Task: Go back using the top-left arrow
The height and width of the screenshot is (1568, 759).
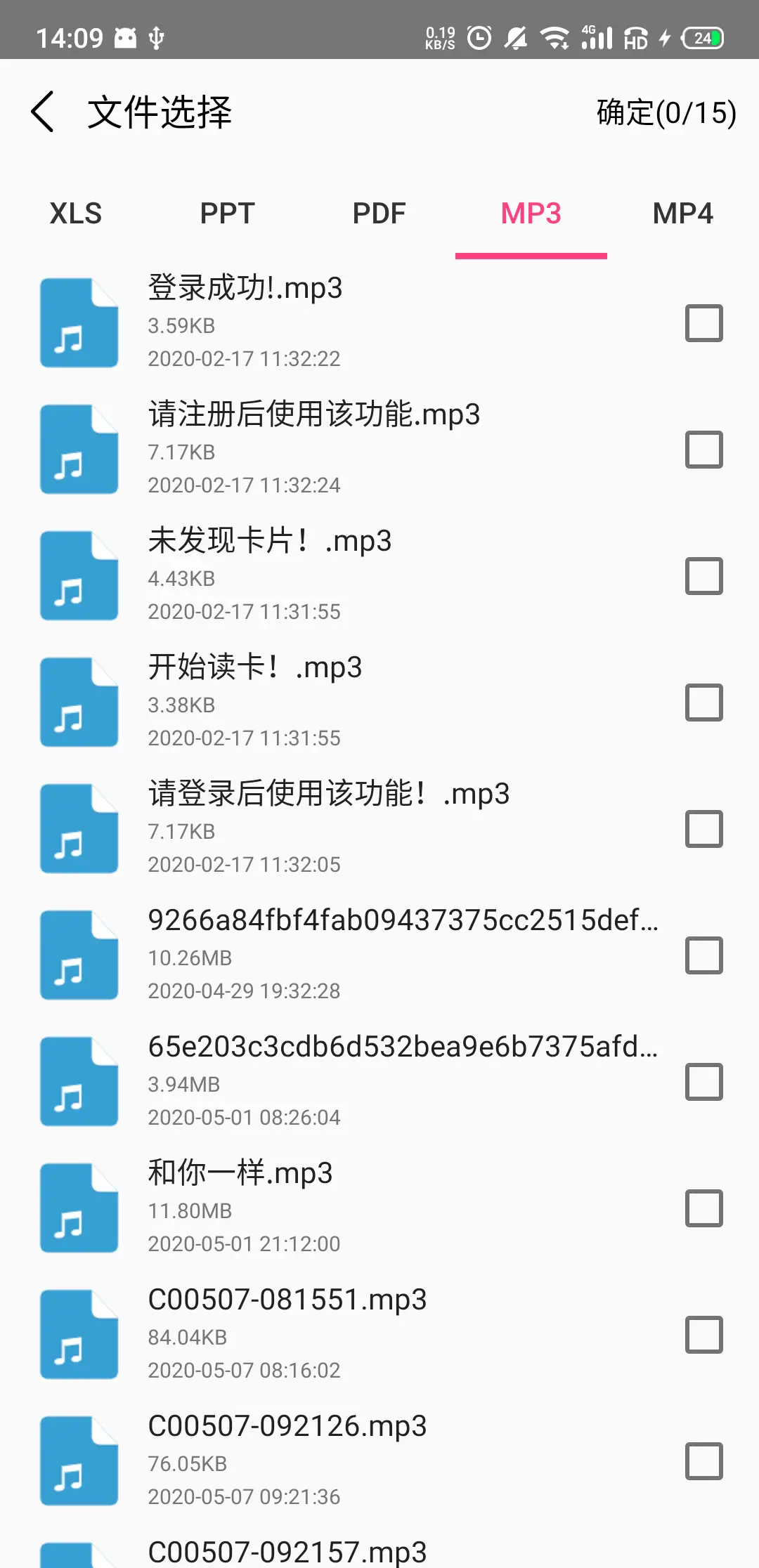Action: click(43, 112)
